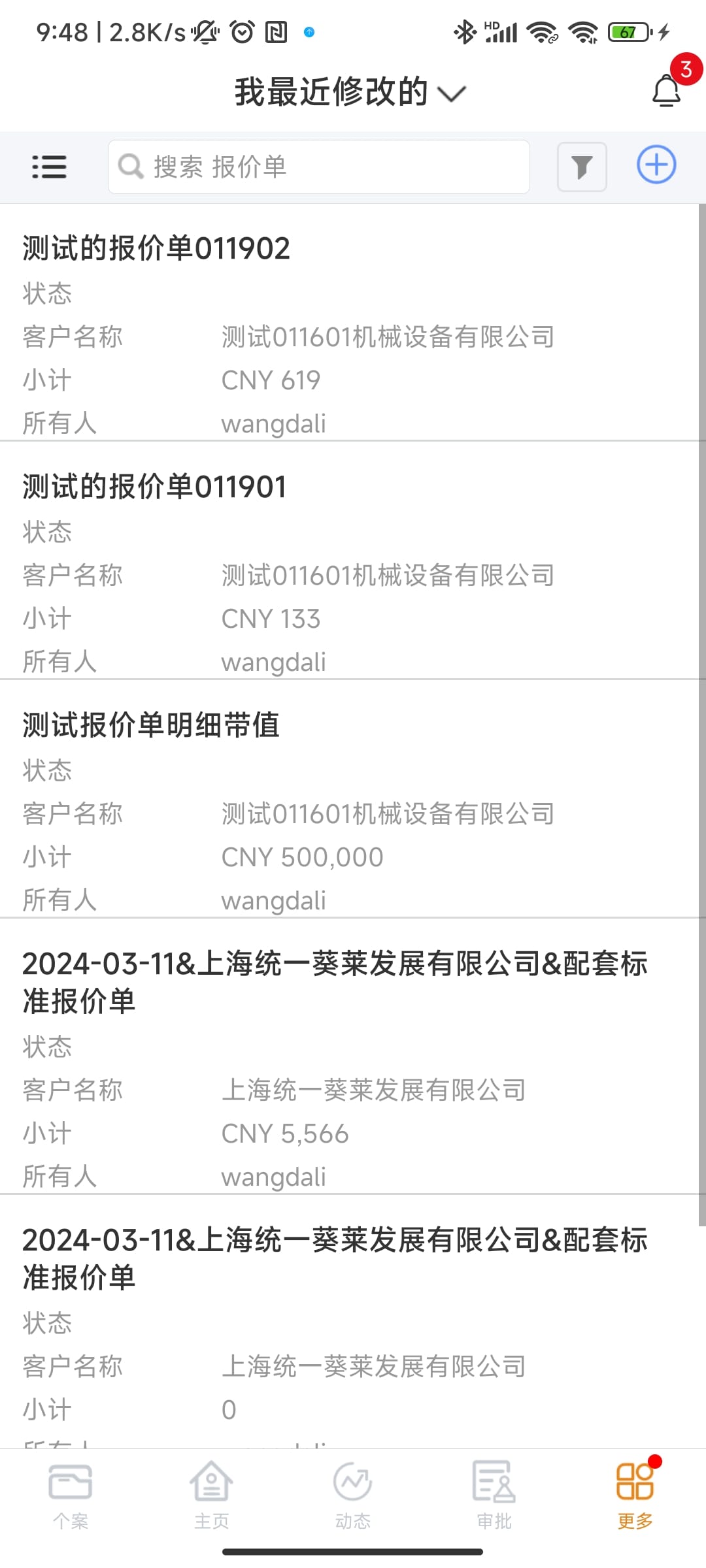
Task: Tap the 搜索 报价单 search field
Action: point(319,167)
